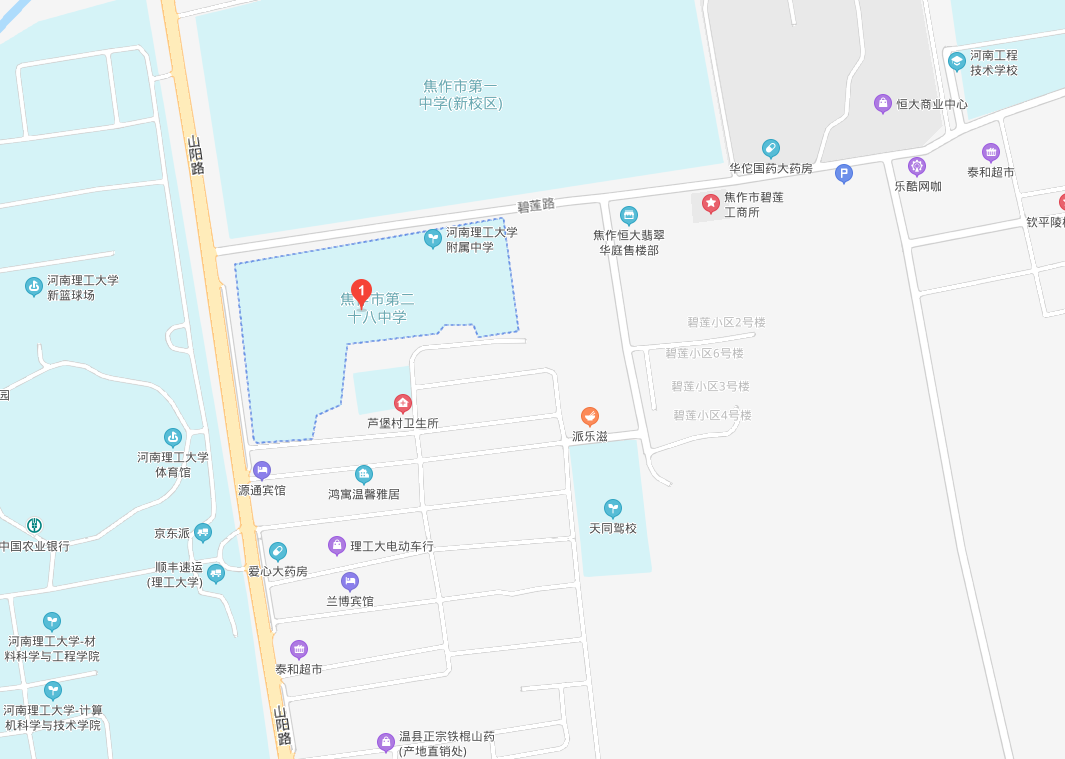Select the 派乐滋 restaurant marker

click(x=590, y=417)
